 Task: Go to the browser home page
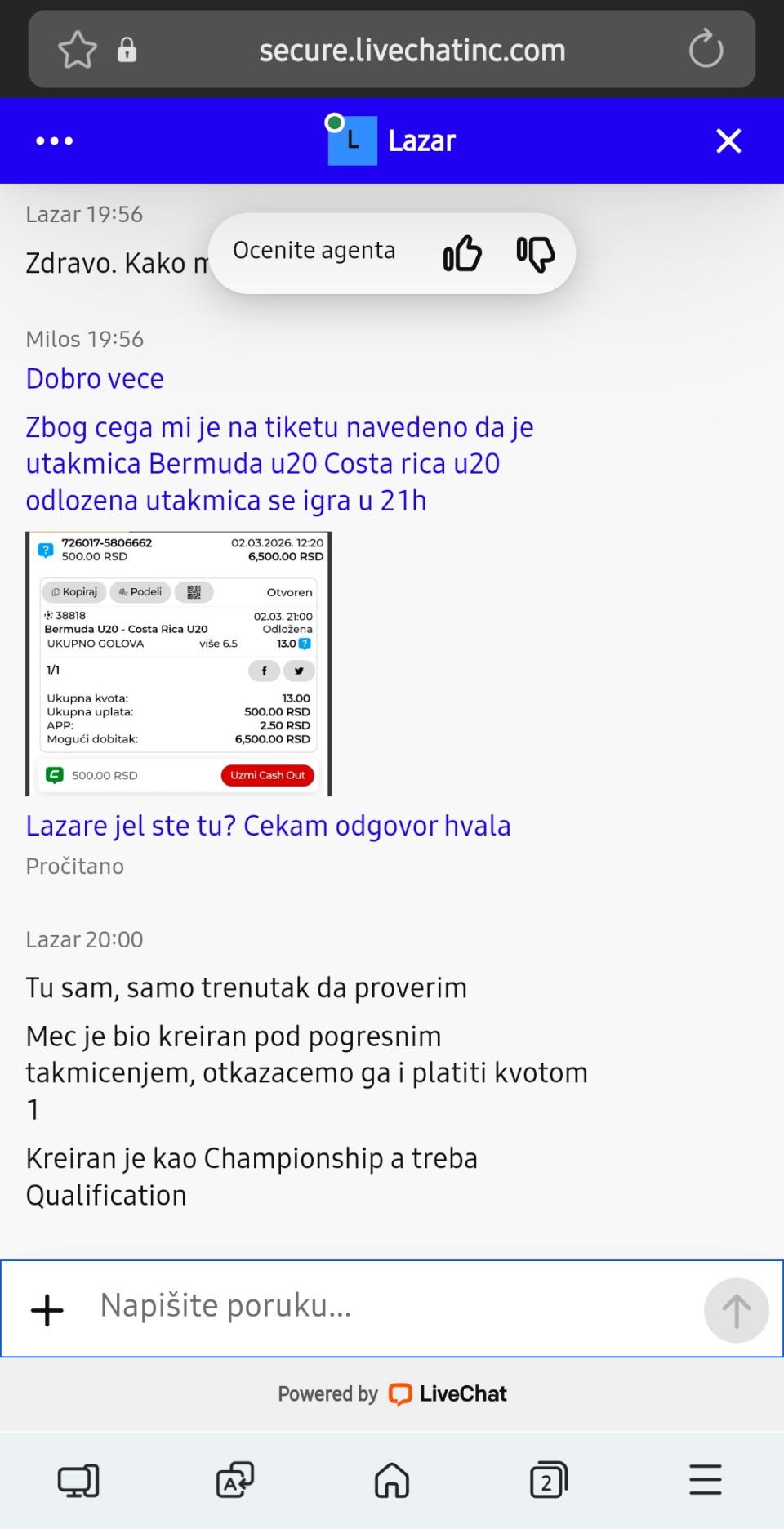pos(392,1480)
